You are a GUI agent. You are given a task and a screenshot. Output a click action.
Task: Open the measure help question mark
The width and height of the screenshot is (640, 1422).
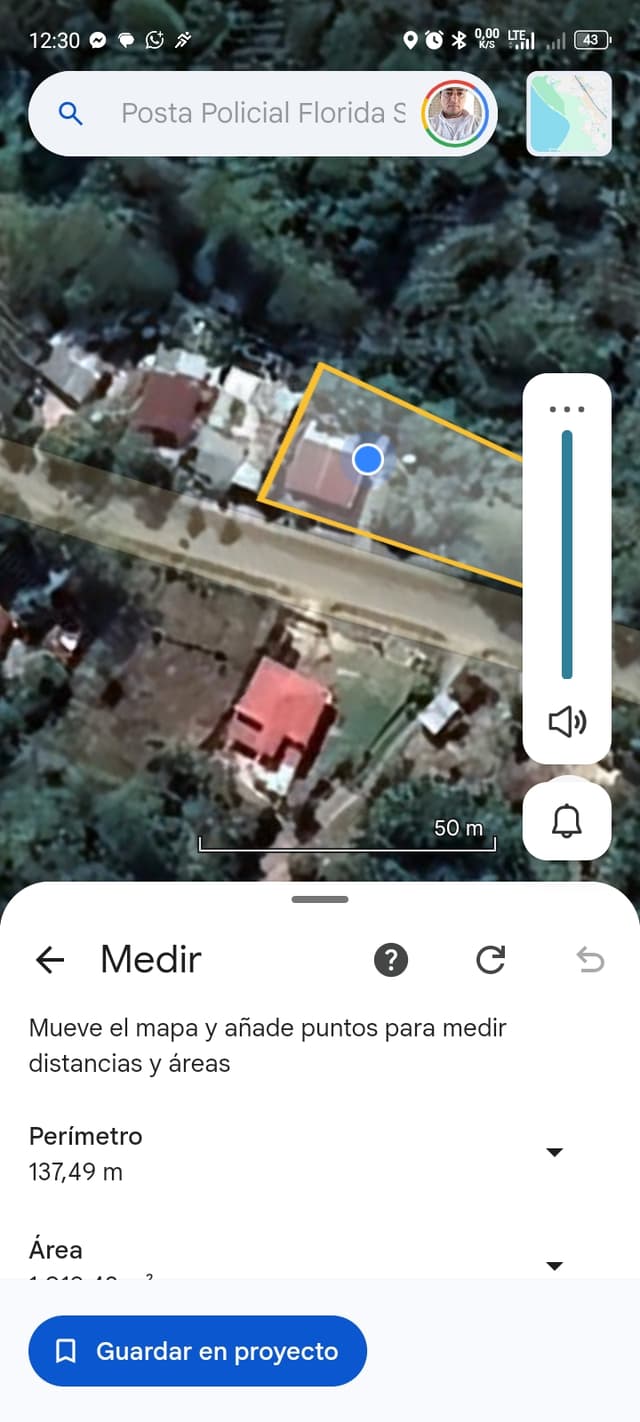point(391,960)
